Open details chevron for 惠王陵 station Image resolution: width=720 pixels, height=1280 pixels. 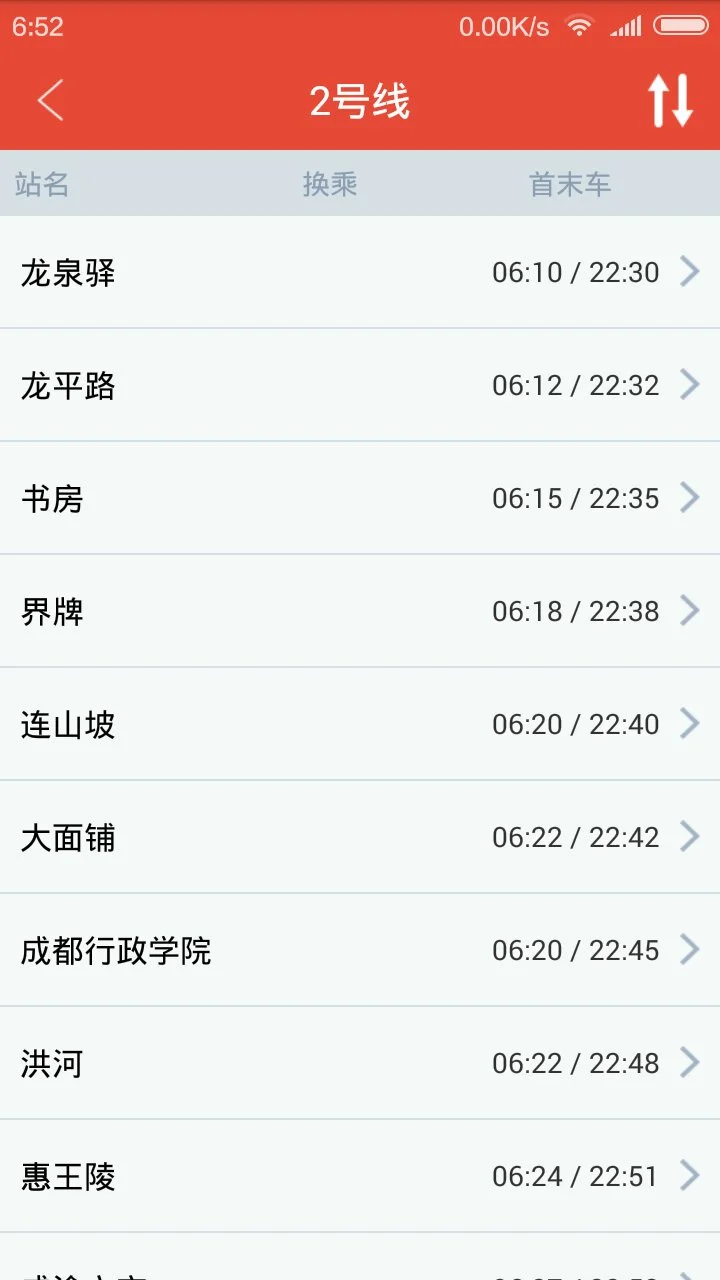pyautogui.click(x=692, y=1176)
